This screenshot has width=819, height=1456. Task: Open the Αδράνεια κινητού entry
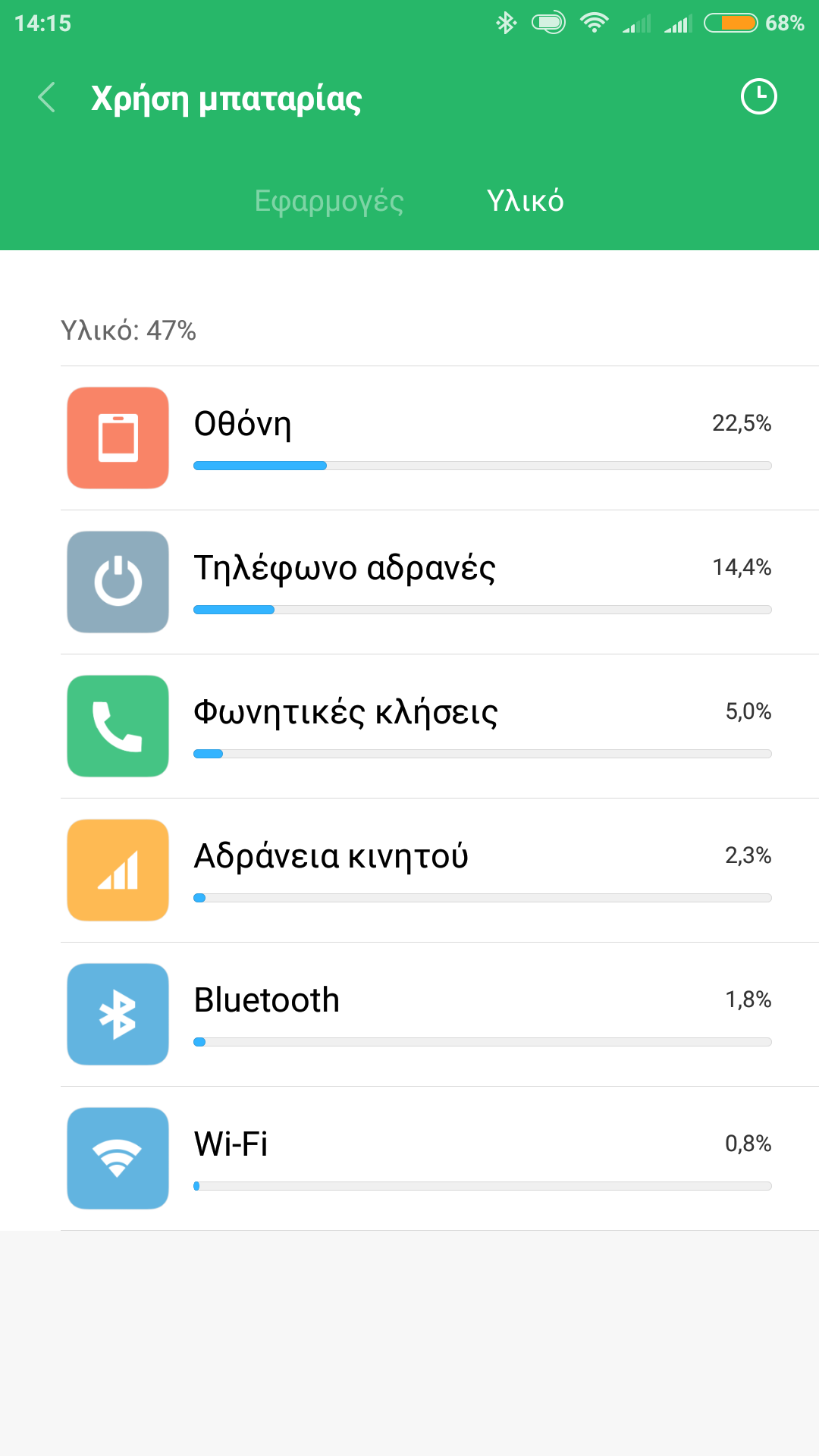[x=440, y=871]
